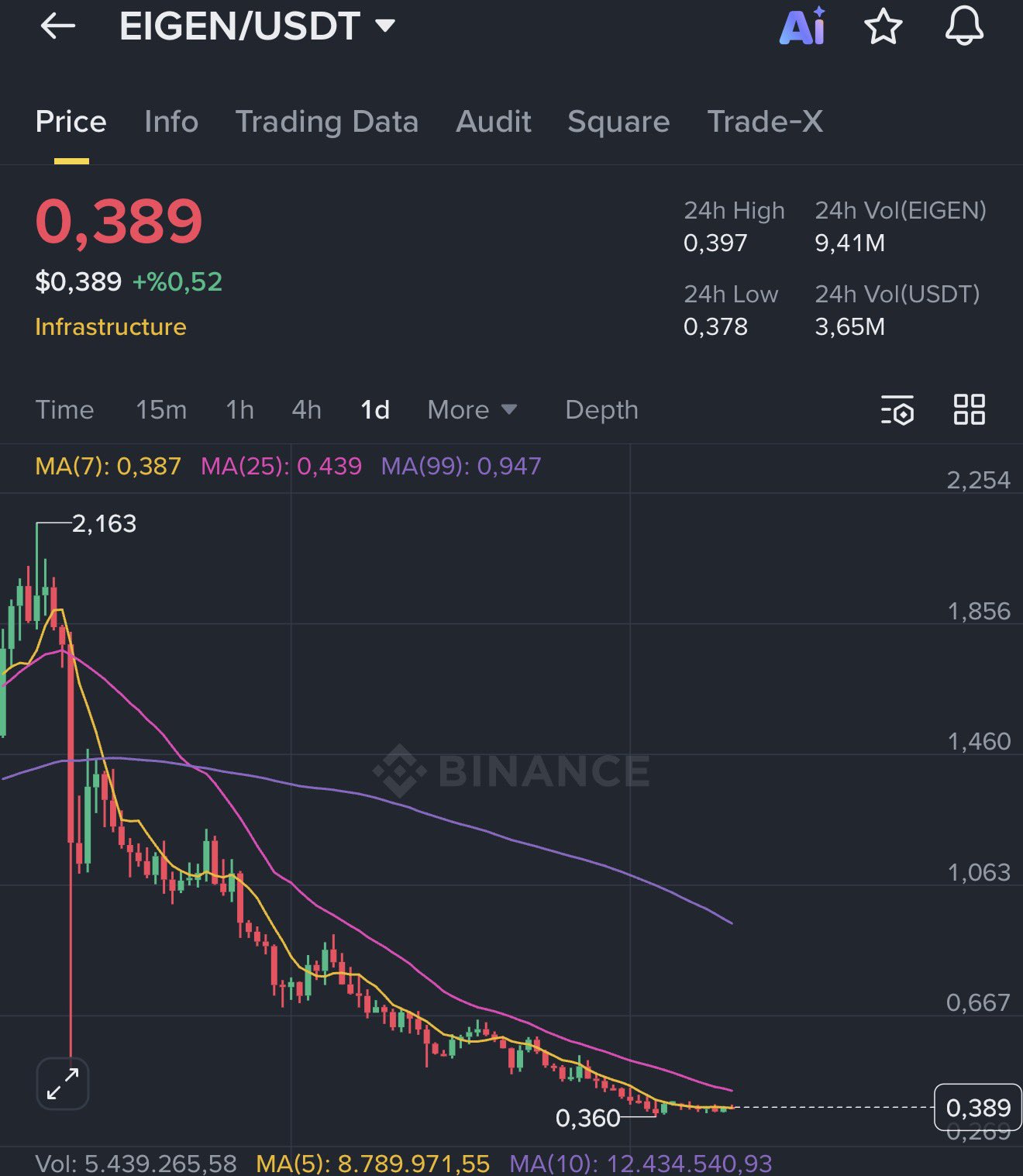Switch to the Info tab
The image size is (1023, 1176).
tap(171, 122)
